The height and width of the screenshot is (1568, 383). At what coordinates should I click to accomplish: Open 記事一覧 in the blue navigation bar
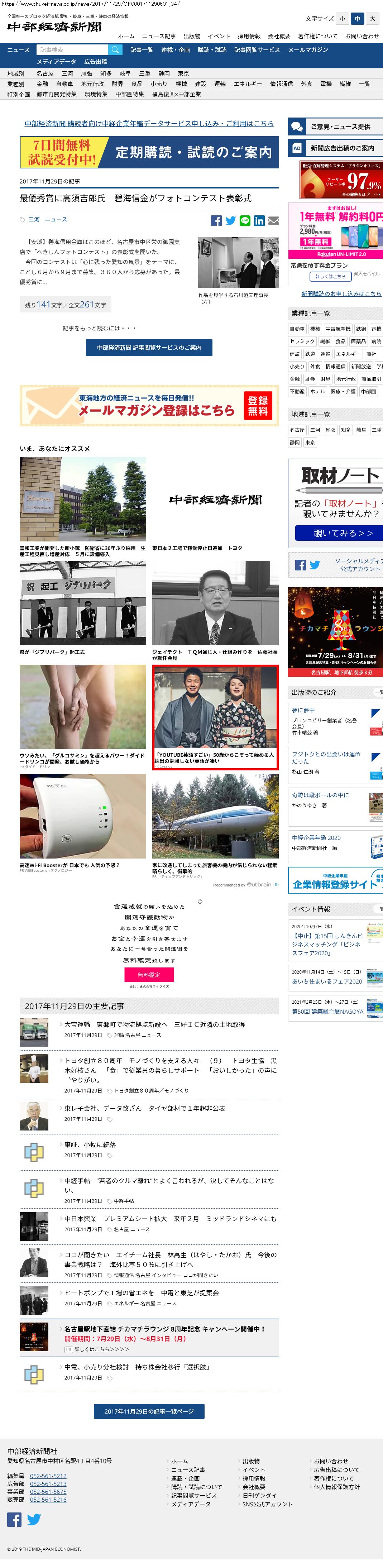[x=142, y=50]
